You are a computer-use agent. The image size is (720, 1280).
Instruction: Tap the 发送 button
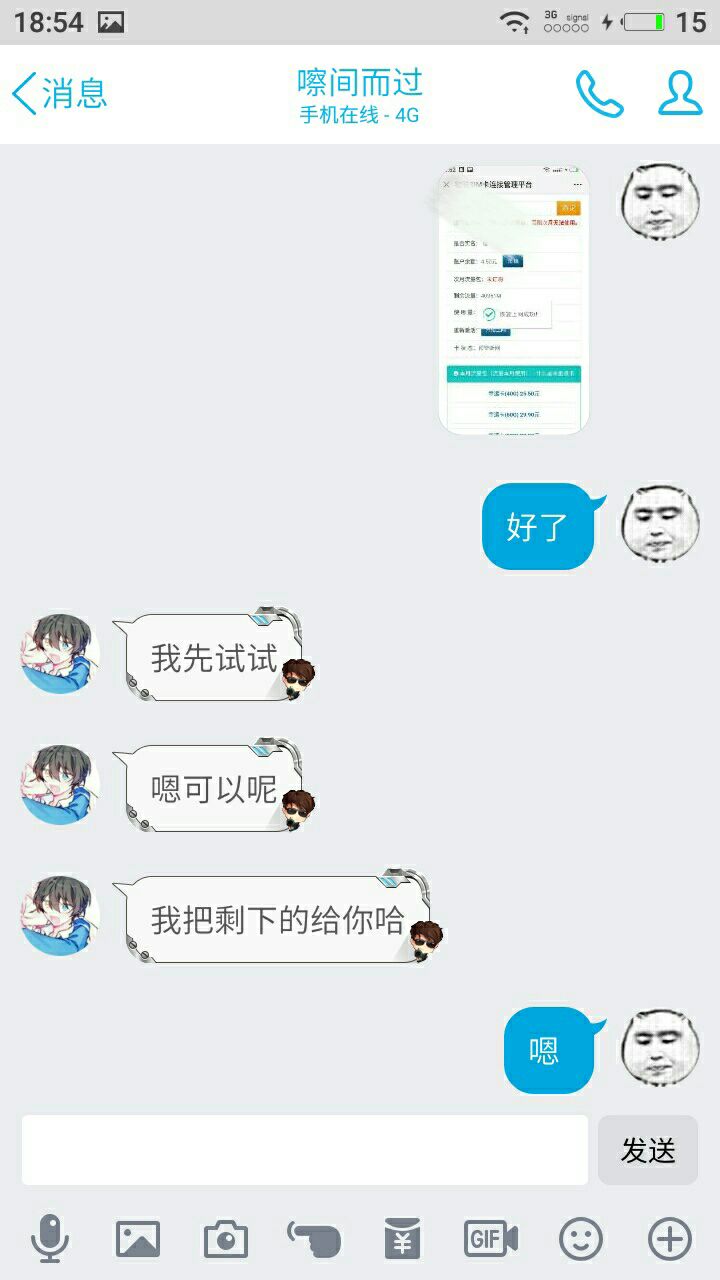648,1150
